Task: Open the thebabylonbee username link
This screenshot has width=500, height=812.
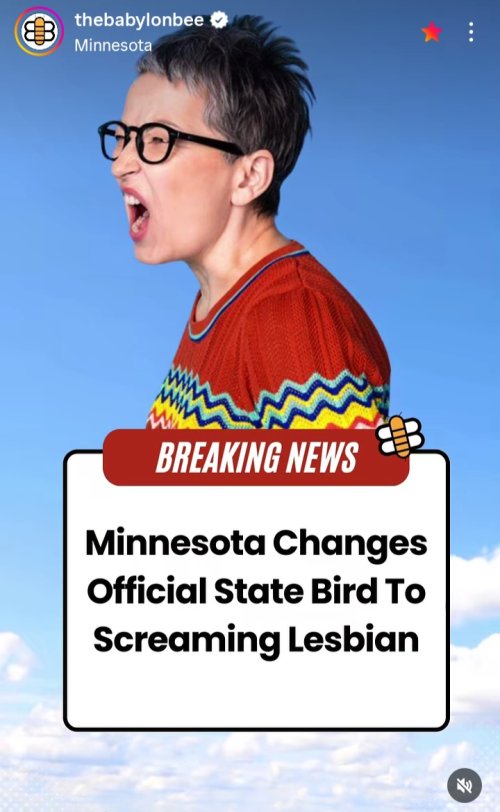Action: (139, 20)
